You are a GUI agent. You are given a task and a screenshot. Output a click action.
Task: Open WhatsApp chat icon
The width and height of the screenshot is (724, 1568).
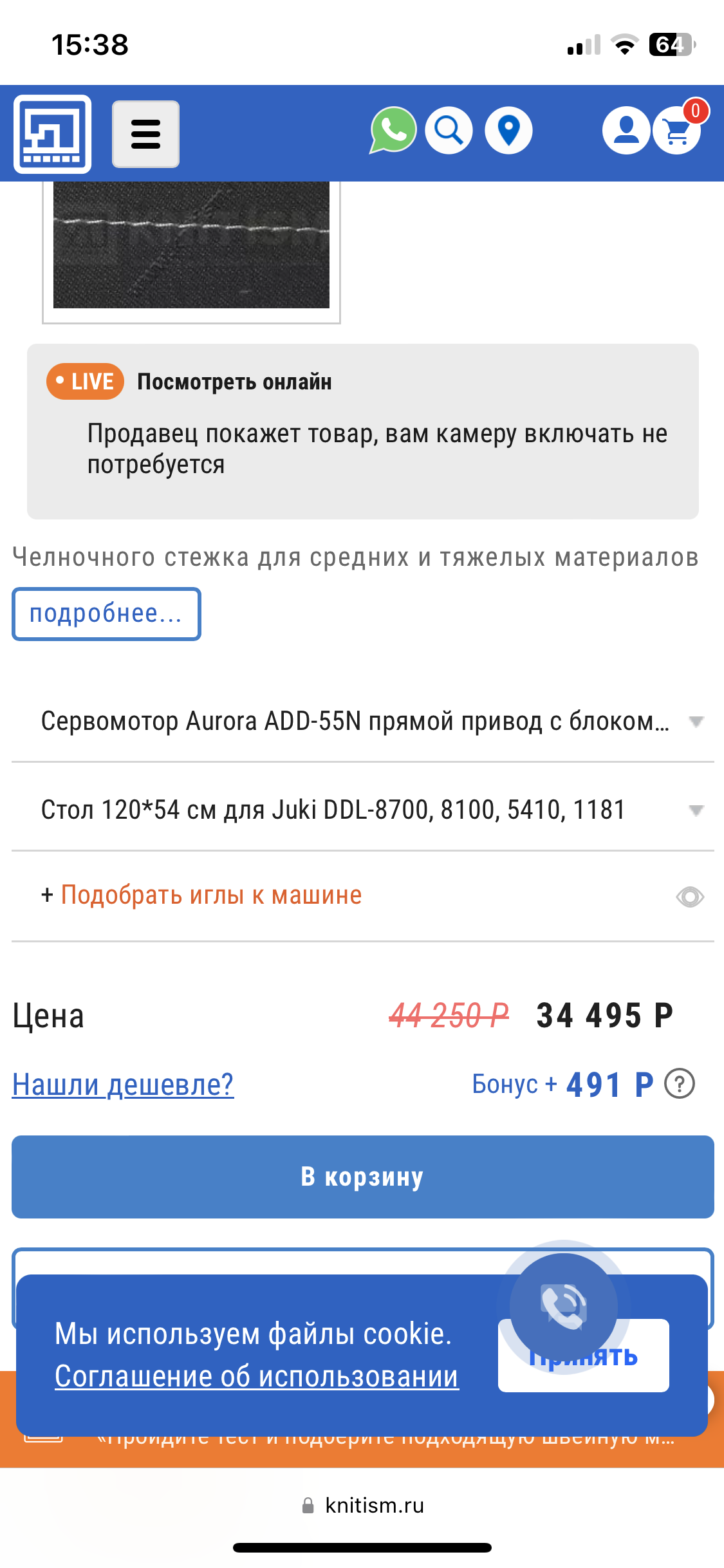tap(393, 130)
